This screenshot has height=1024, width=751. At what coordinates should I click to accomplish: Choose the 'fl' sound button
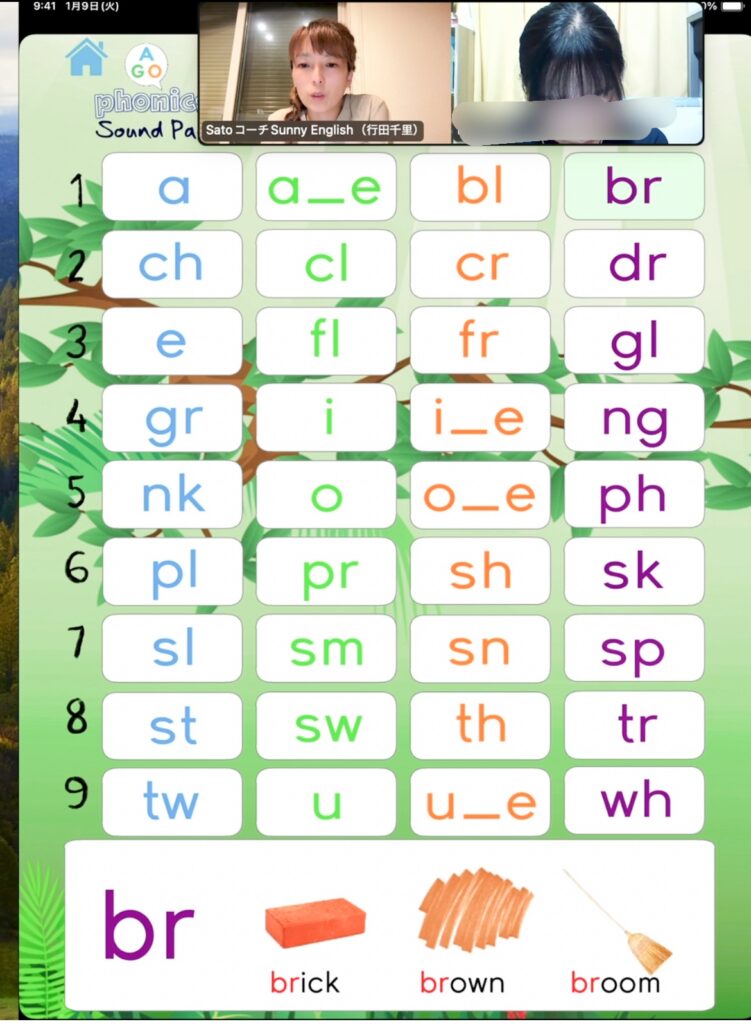tap(326, 341)
